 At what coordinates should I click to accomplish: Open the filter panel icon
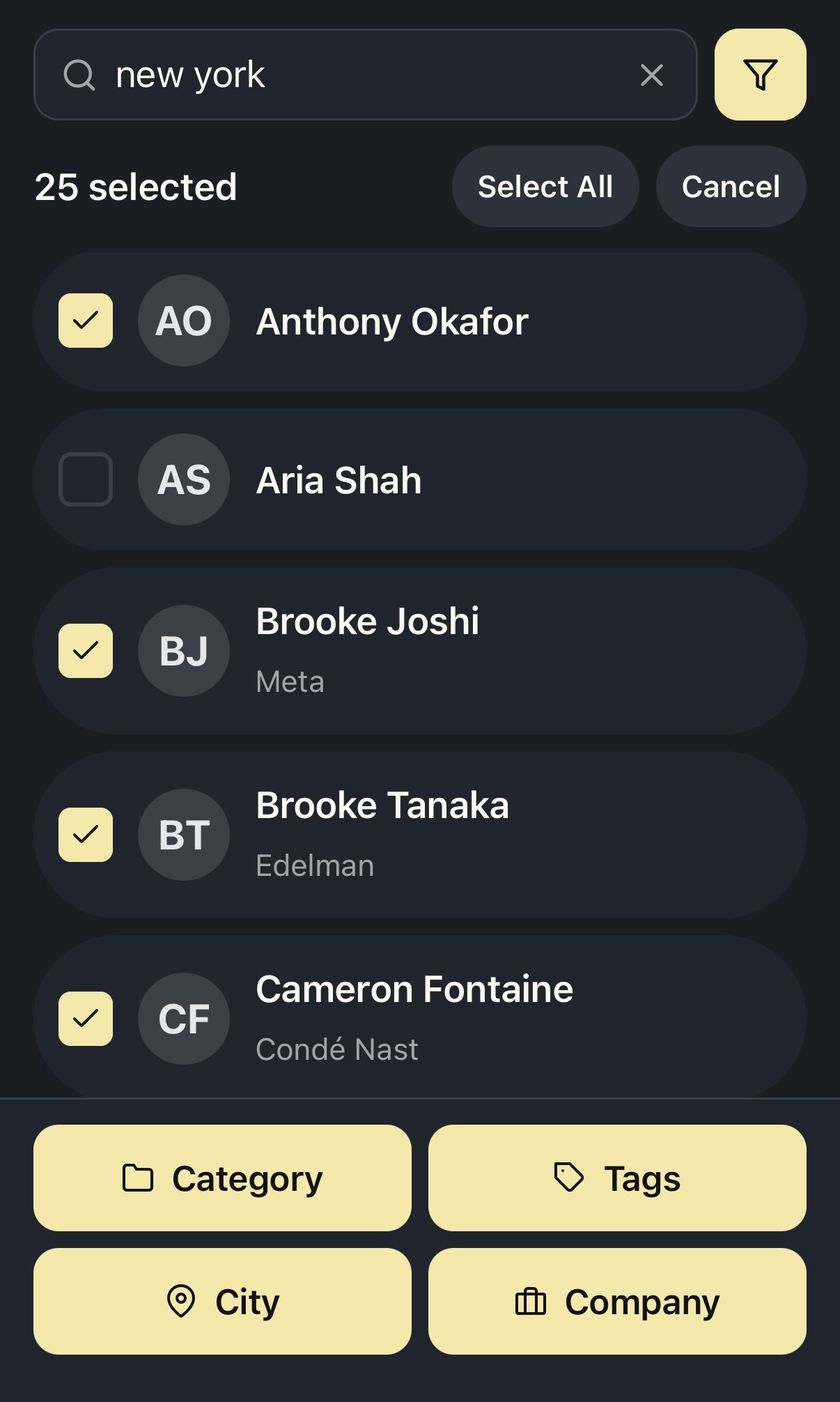pos(760,75)
